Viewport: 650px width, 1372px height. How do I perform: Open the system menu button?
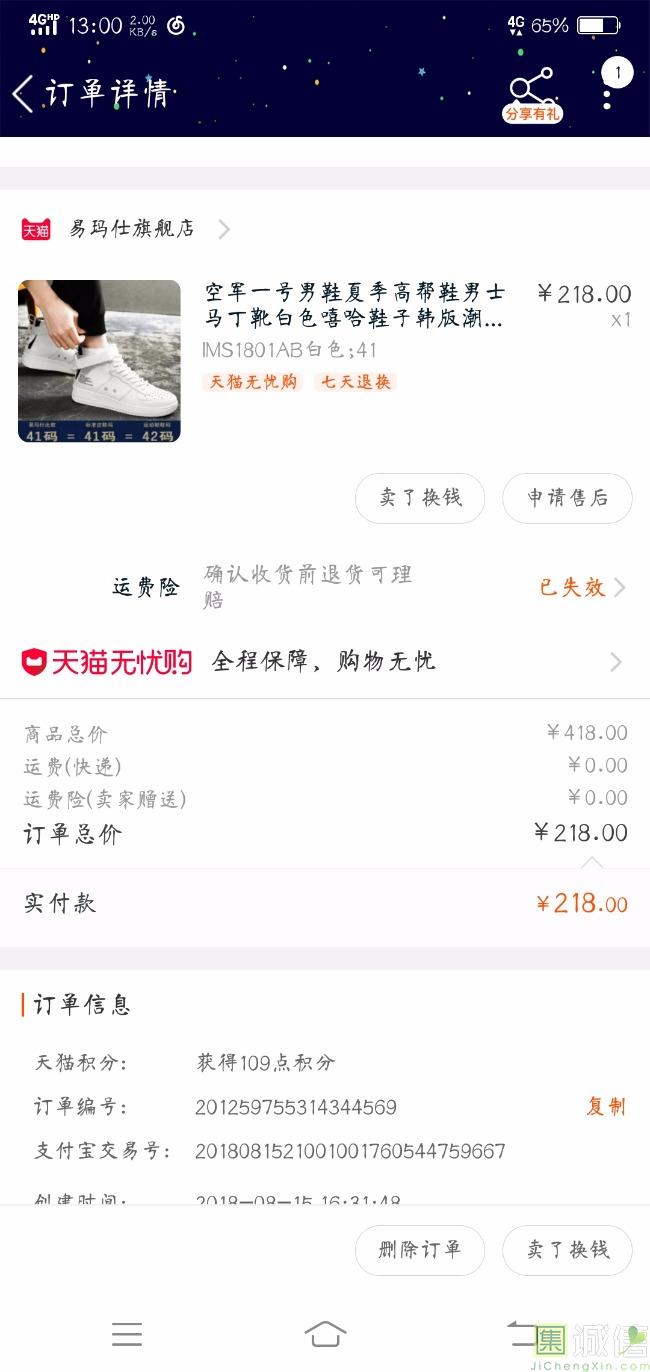point(127,1333)
